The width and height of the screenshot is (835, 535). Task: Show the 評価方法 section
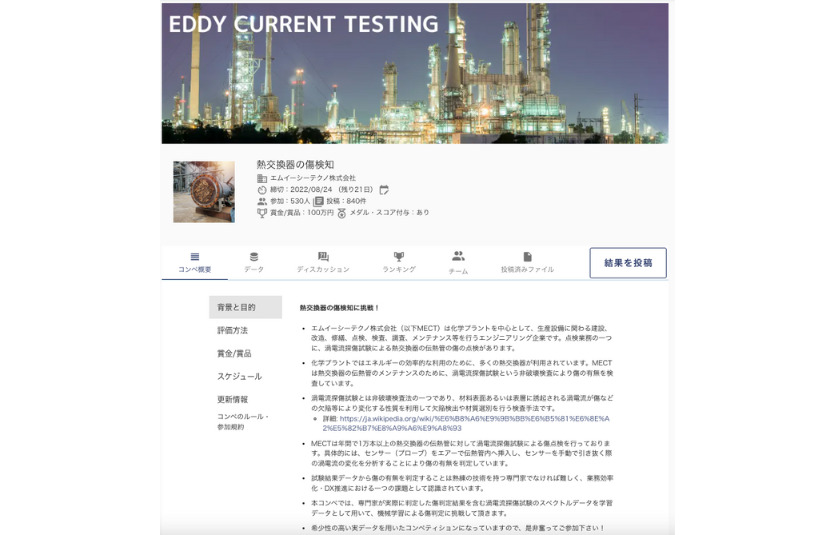pos(233,330)
